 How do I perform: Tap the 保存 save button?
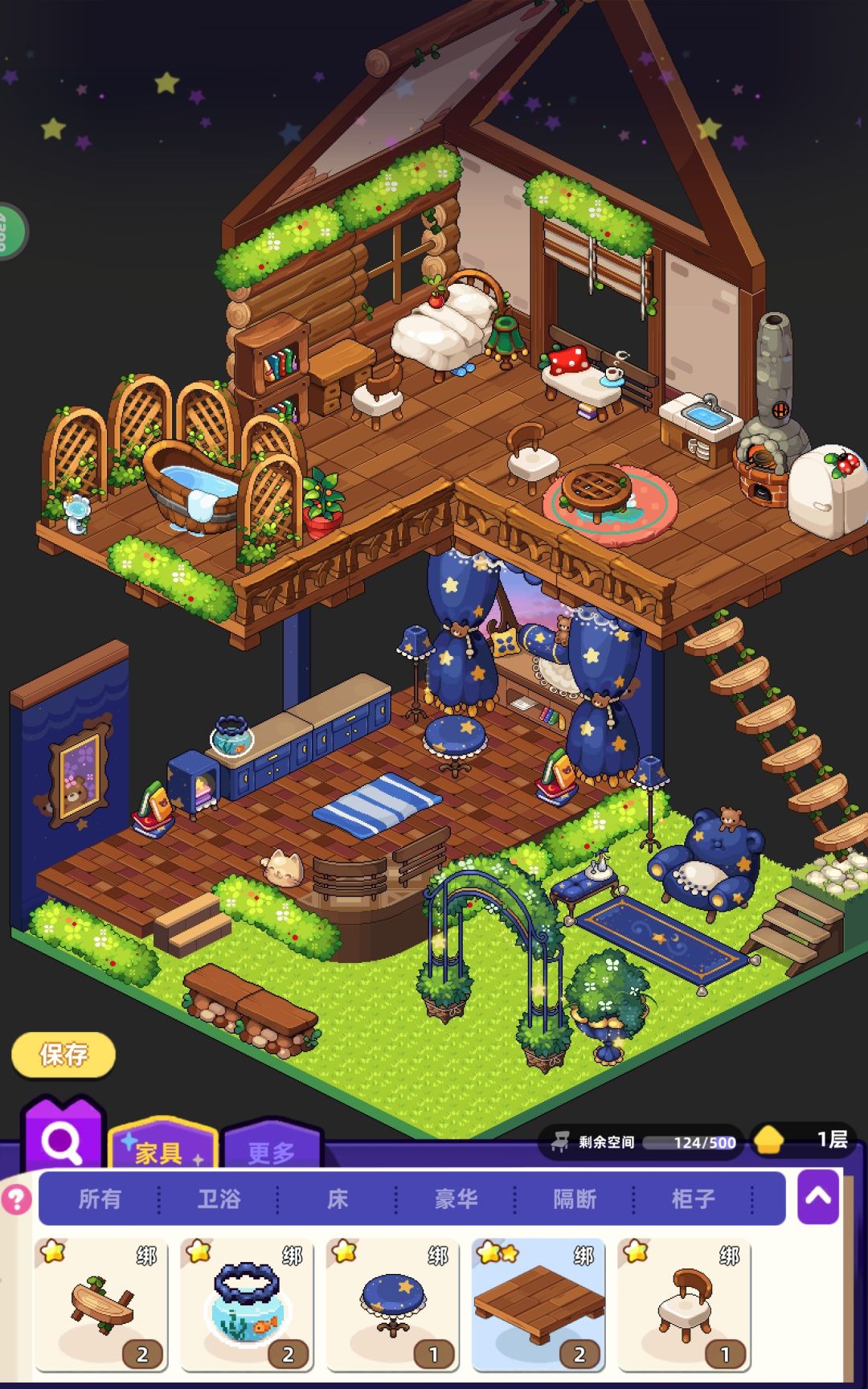tap(63, 1054)
